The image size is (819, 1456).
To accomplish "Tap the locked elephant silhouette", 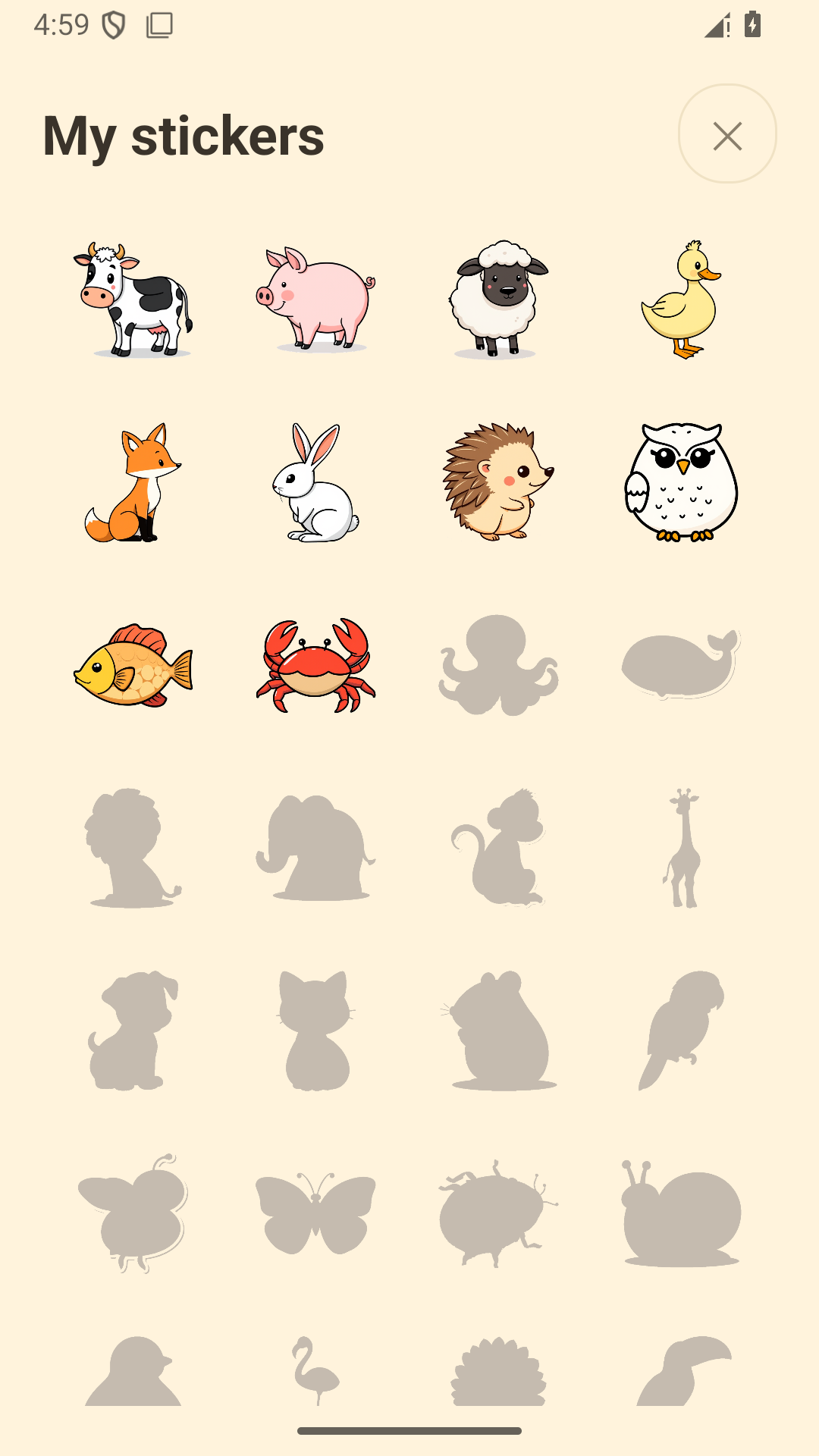I will (x=315, y=848).
